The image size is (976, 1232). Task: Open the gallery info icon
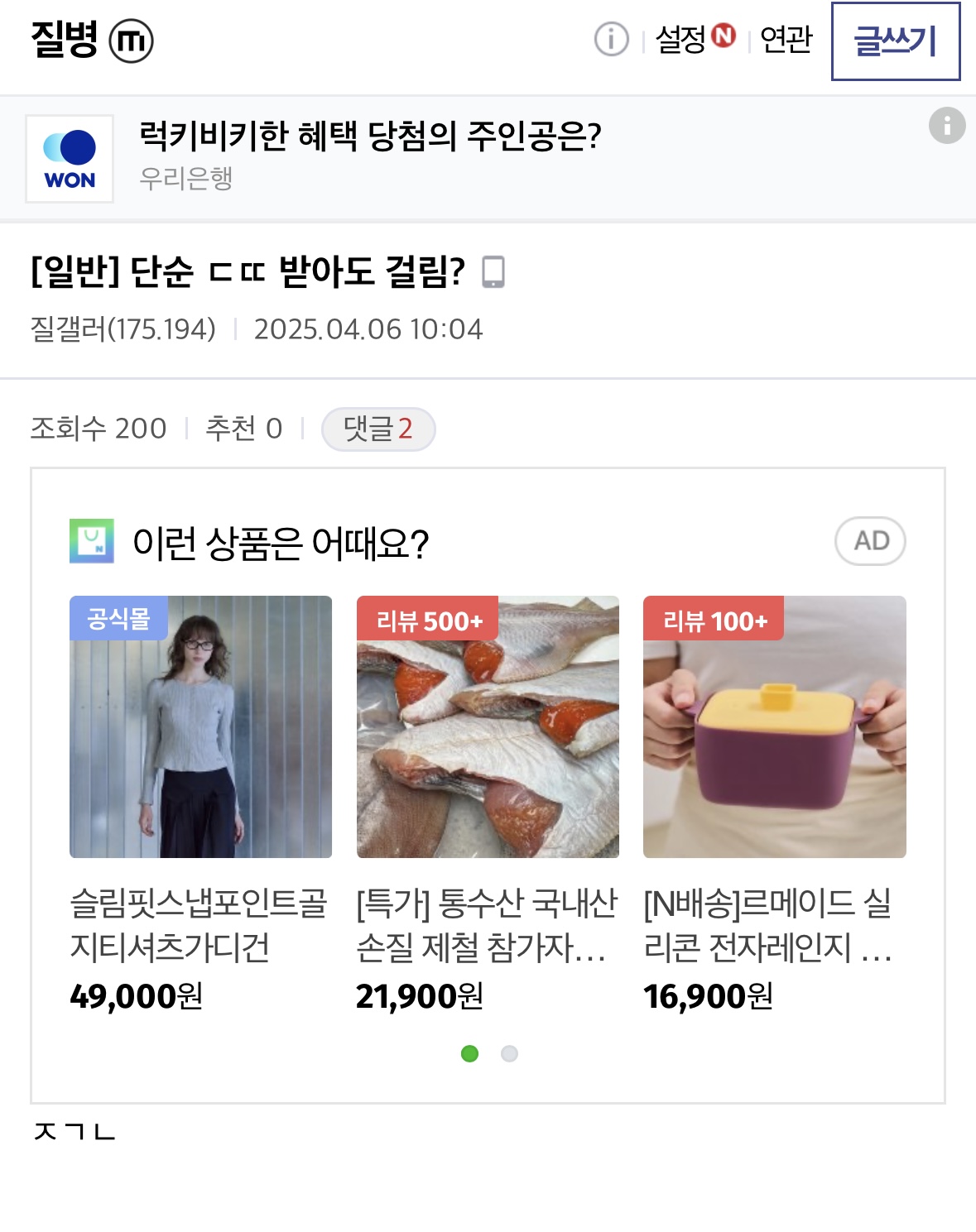pyautogui.click(x=611, y=39)
